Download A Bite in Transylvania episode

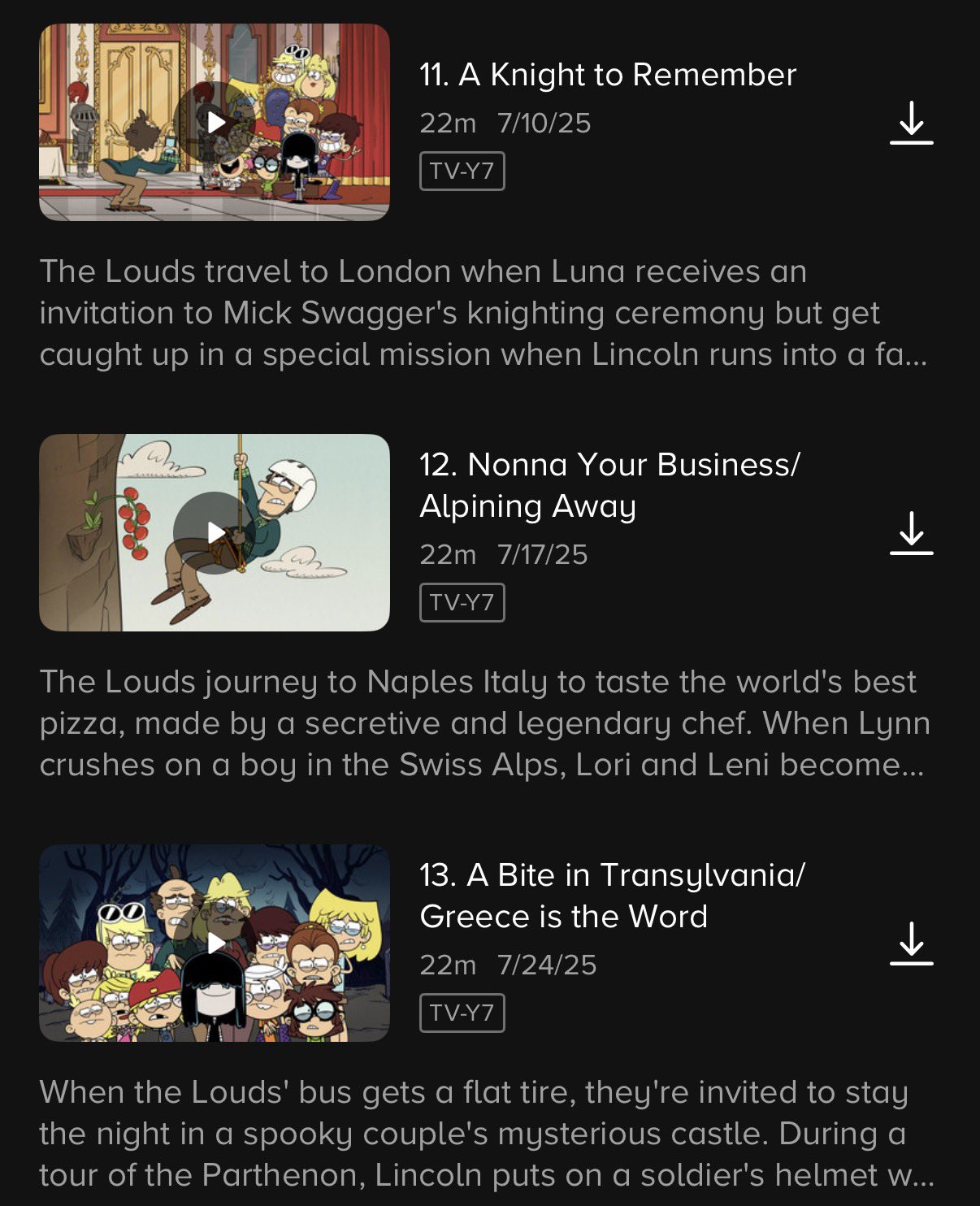tap(911, 944)
